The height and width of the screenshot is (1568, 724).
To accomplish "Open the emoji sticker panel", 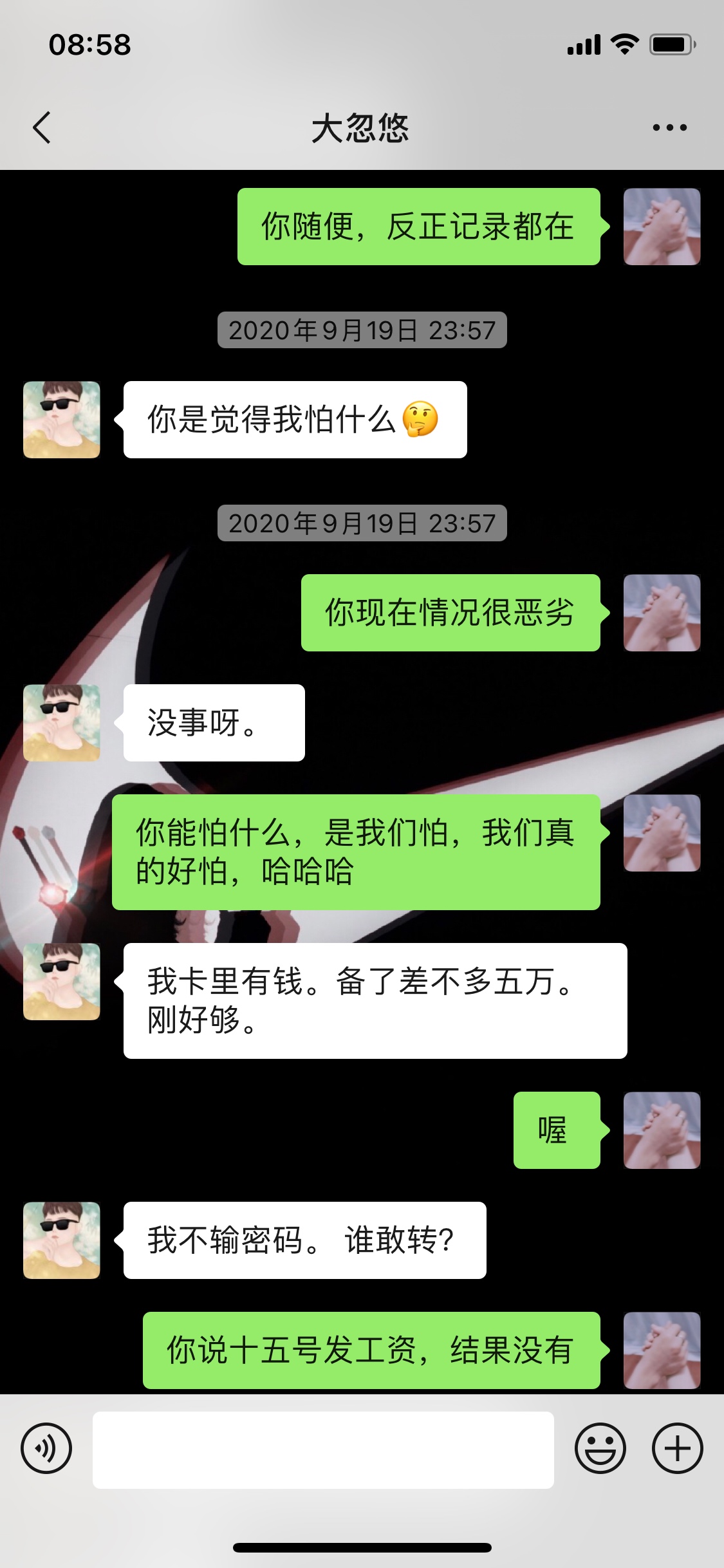I will click(x=600, y=1449).
